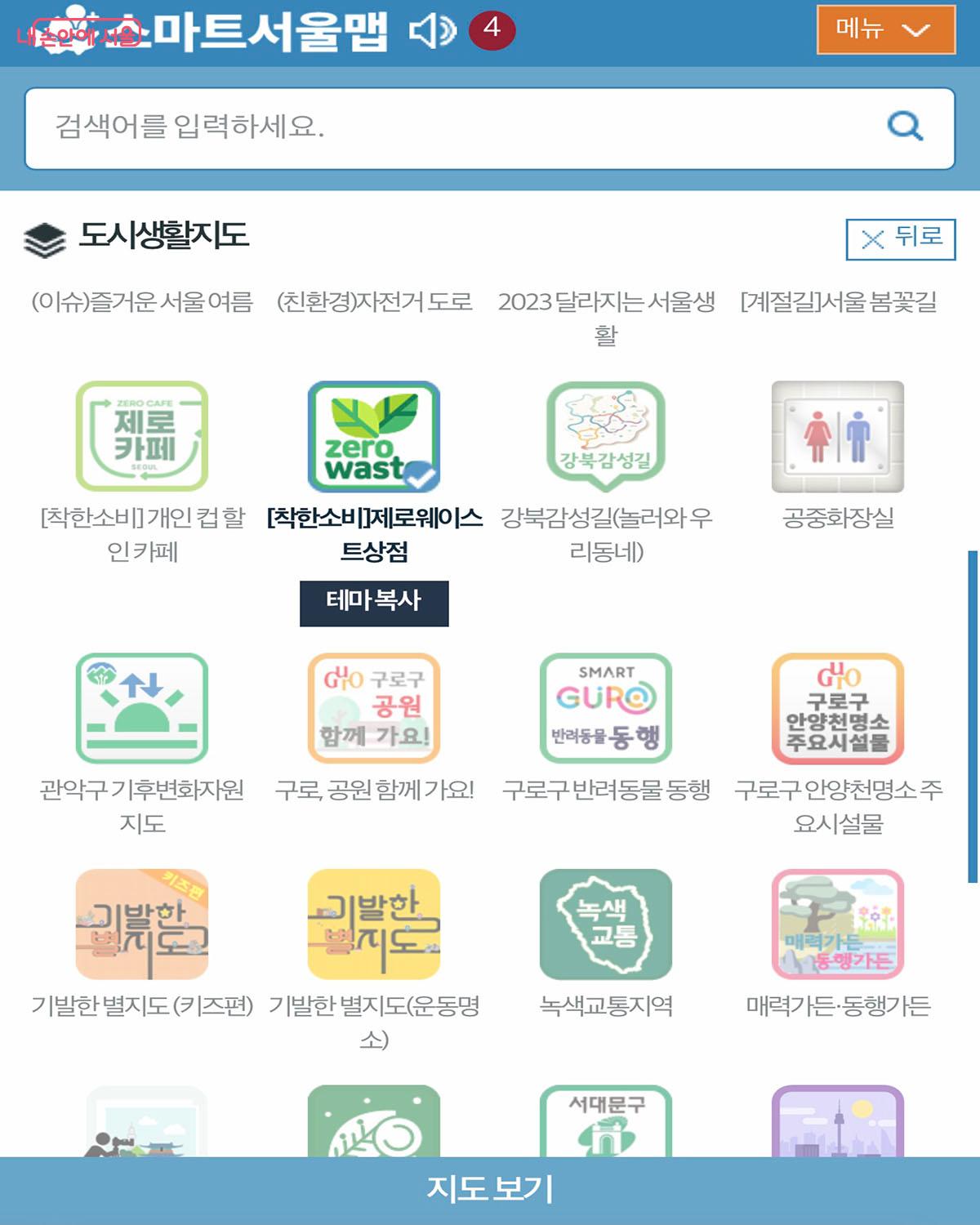Show the map with 지도 보기
The height and width of the screenshot is (1225, 980).
490,1189
